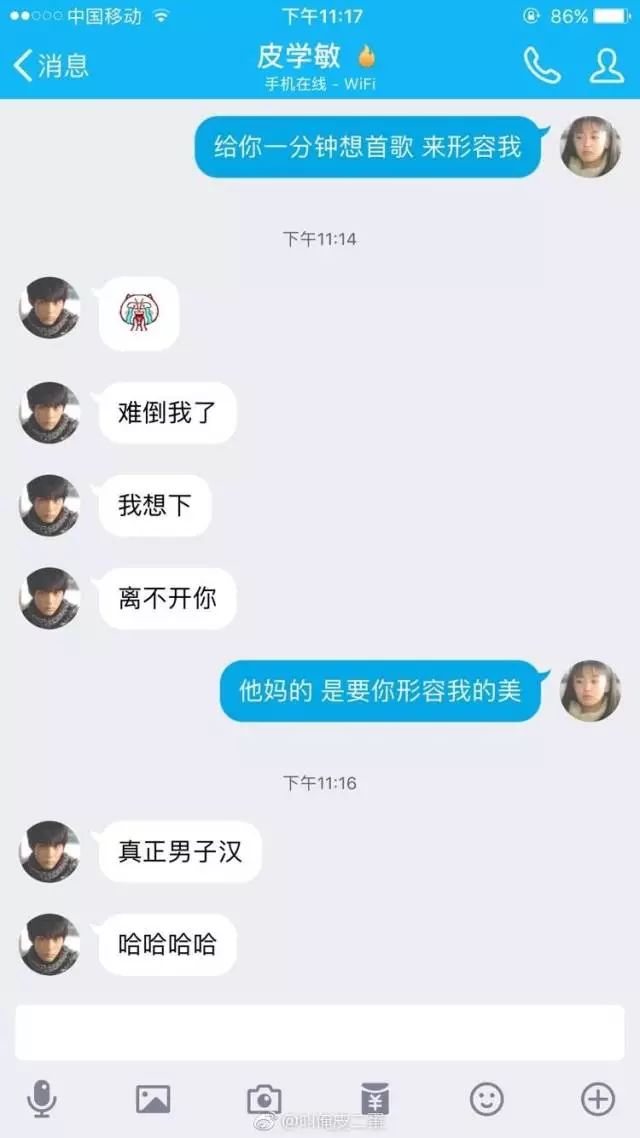The height and width of the screenshot is (1138, 640).
Task: Tap the message text input field
Action: [x=320, y=1032]
